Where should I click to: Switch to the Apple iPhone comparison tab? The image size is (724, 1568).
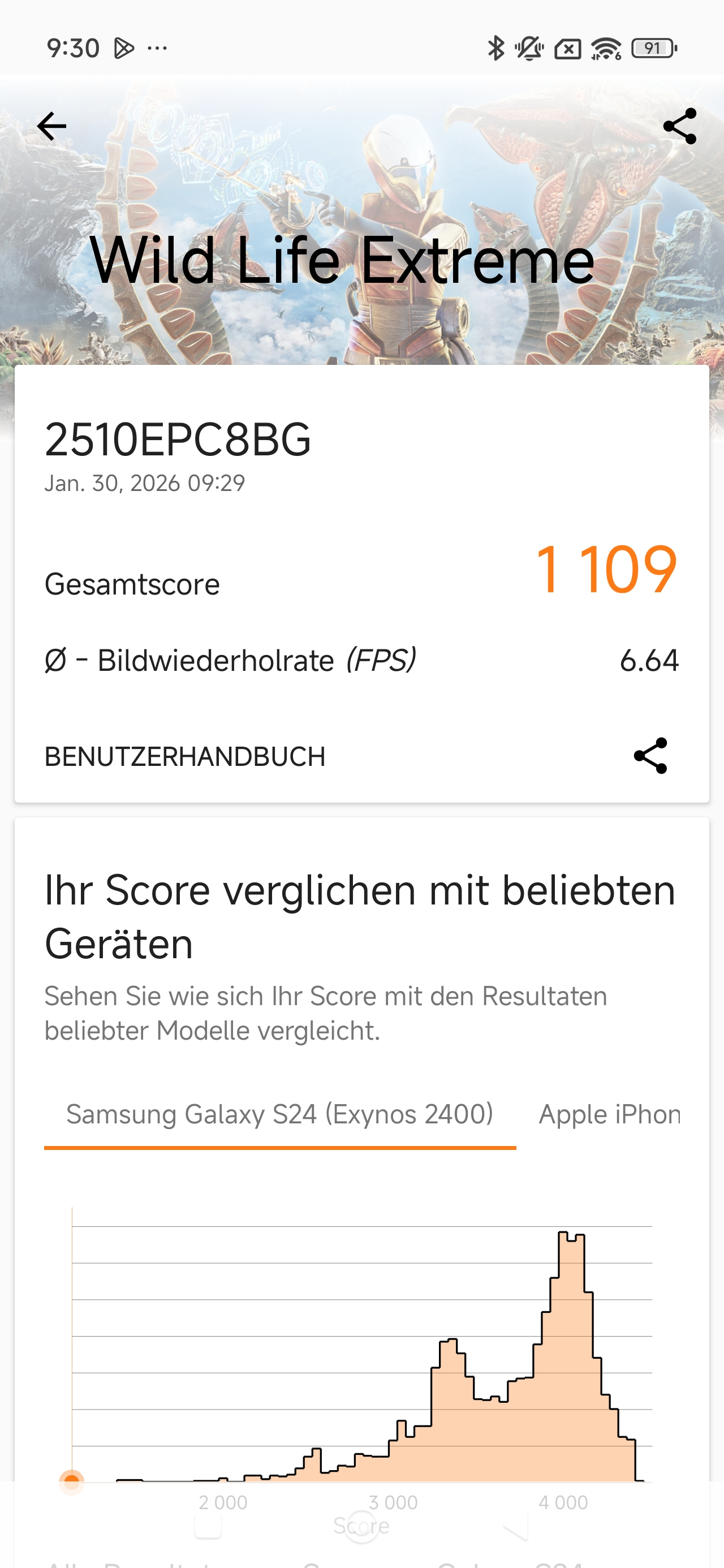[x=609, y=1114]
